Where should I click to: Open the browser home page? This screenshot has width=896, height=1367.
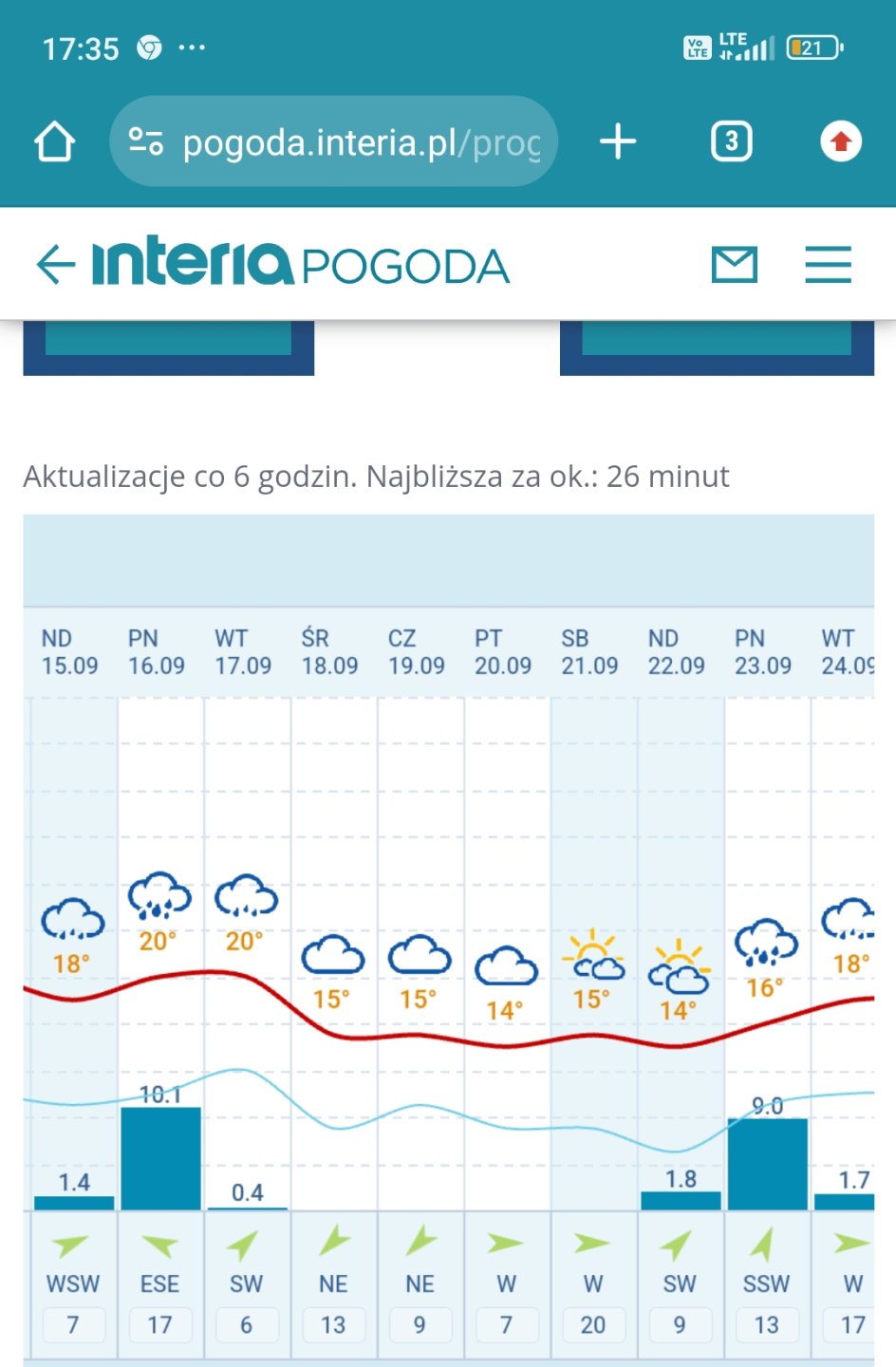tap(55, 142)
